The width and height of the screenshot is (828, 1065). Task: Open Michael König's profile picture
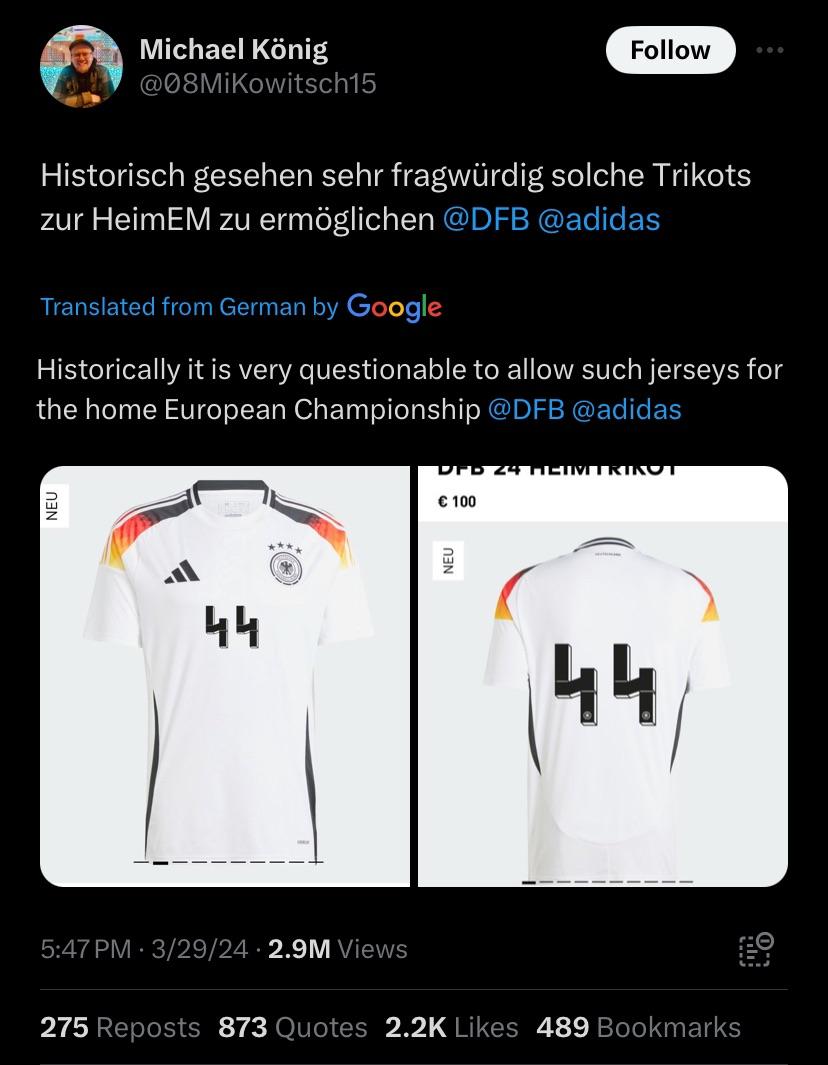[81, 67]
